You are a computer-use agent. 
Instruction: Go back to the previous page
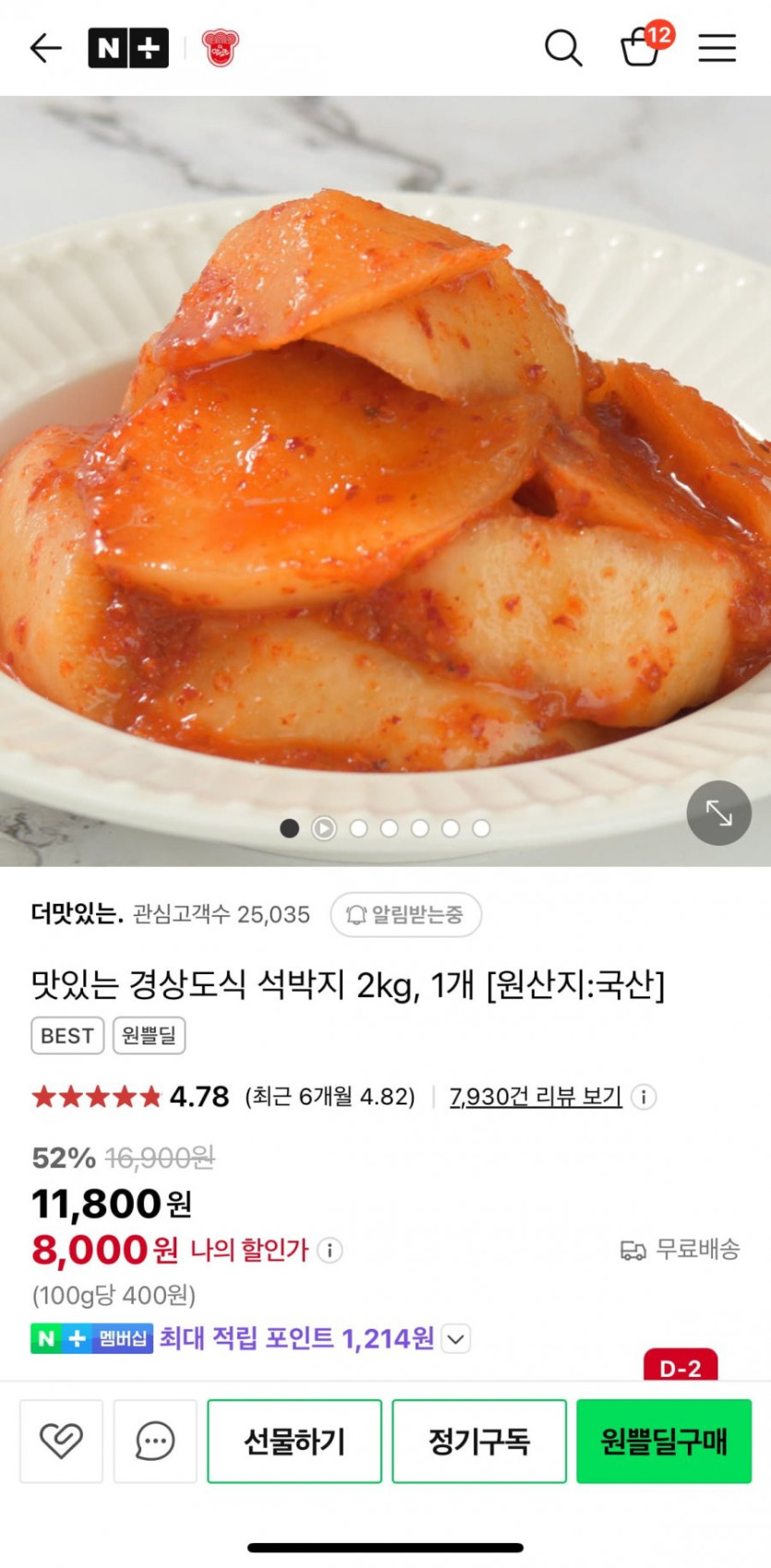pos(45,47)
